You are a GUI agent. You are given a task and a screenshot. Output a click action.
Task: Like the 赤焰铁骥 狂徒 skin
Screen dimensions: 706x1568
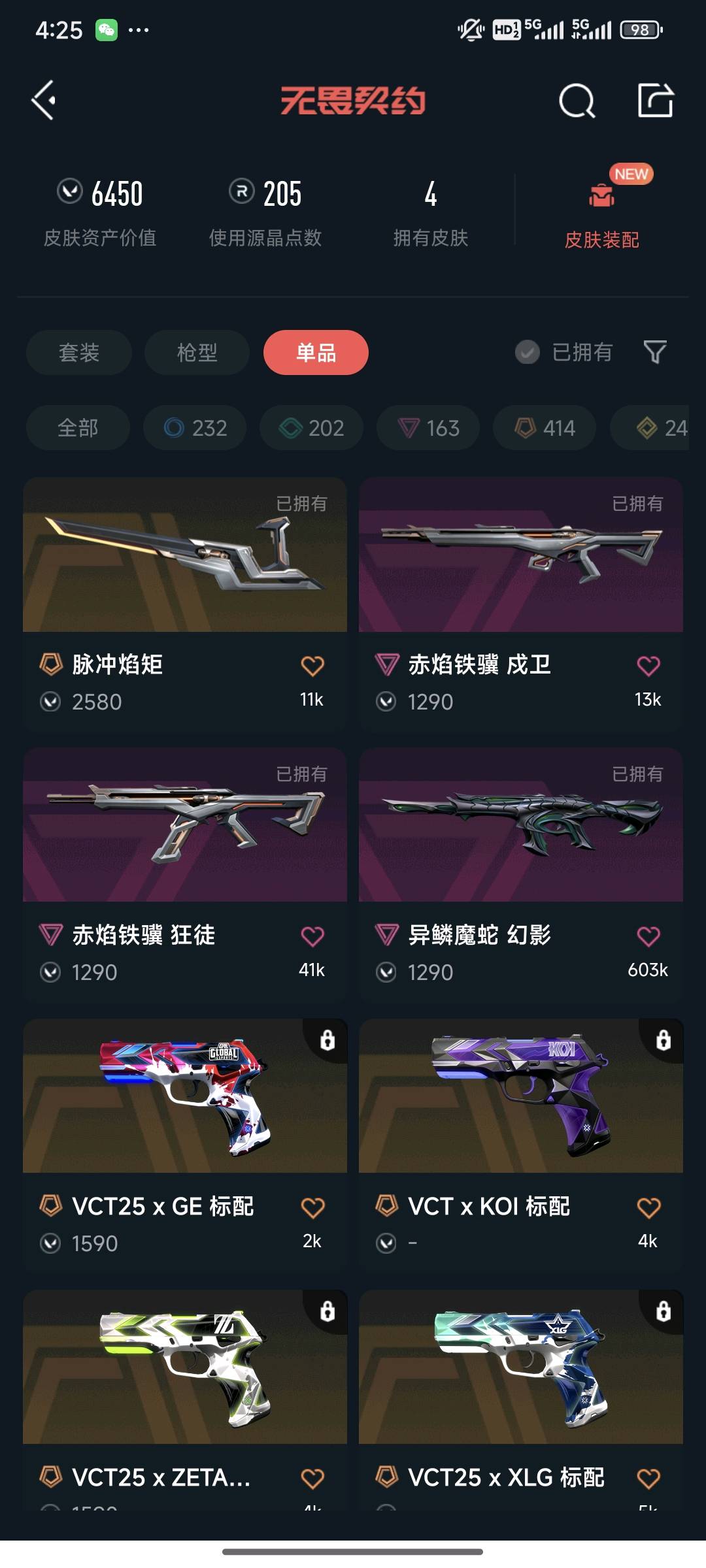tap(312, 936)
